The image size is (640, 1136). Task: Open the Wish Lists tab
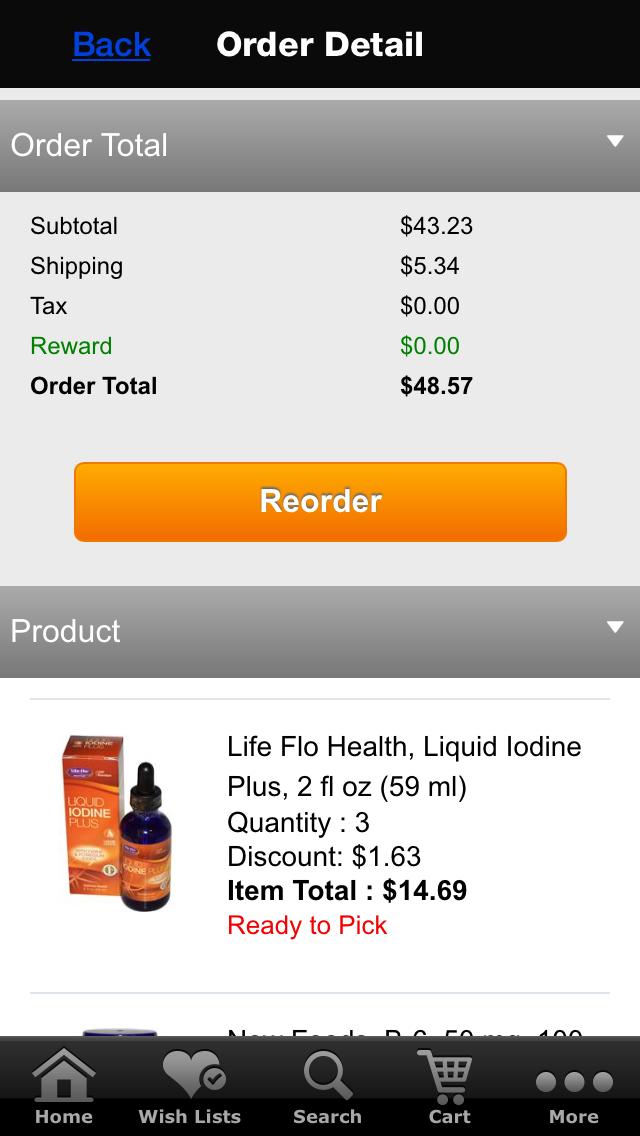tap(190, 1088)
